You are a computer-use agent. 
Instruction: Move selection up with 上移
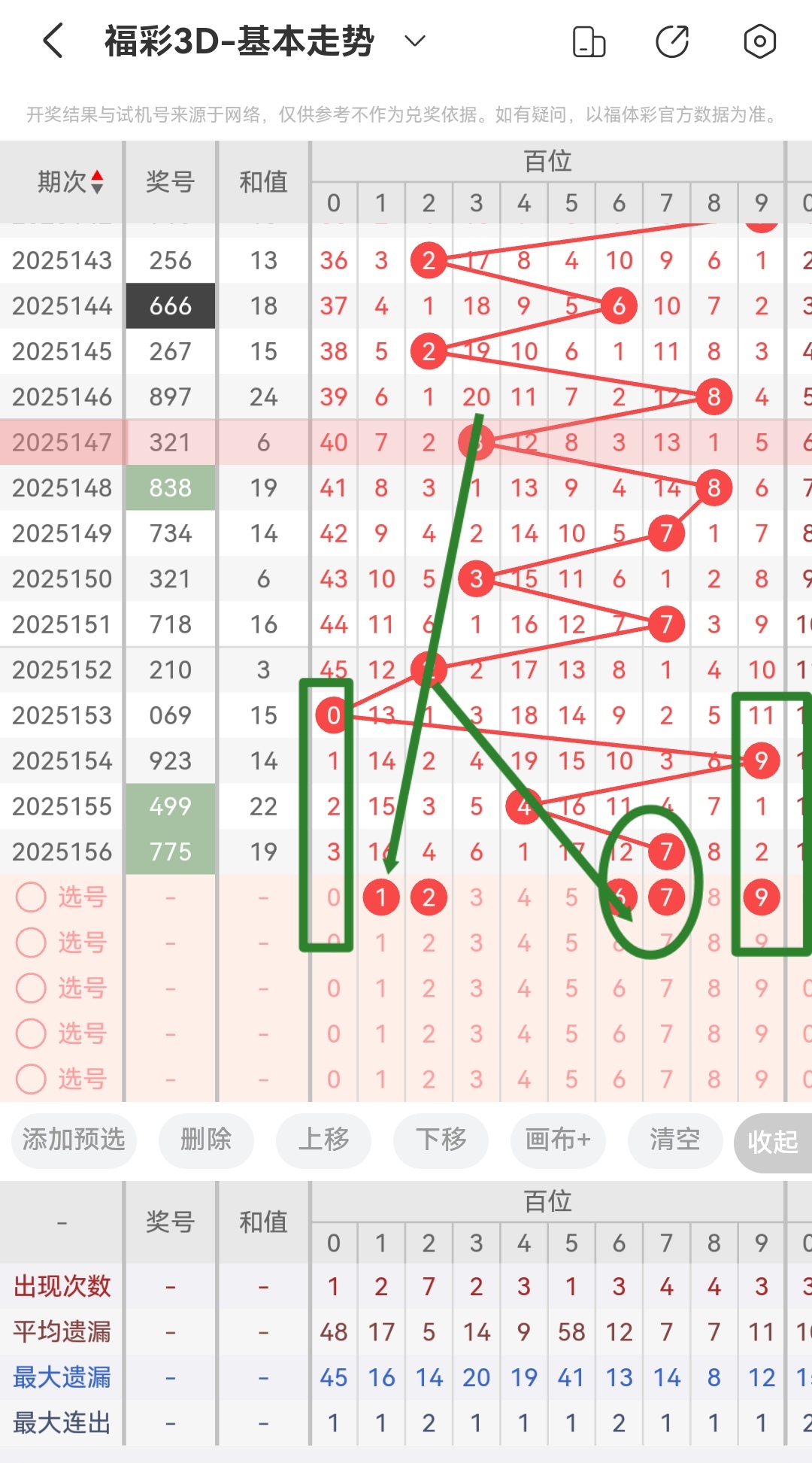click(x=323, y=1140)
